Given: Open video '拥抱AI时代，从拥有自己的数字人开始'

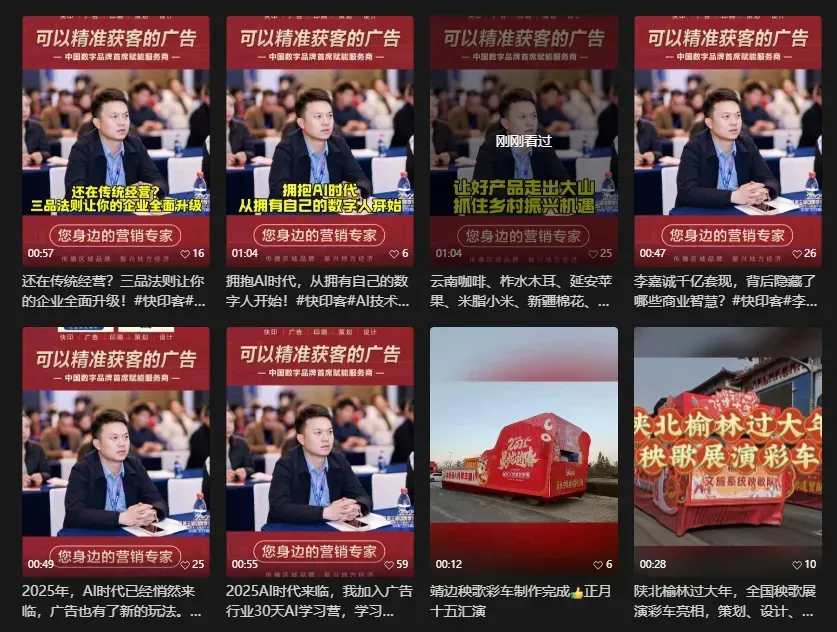Looking at the screenshot, I should (319, 140).
